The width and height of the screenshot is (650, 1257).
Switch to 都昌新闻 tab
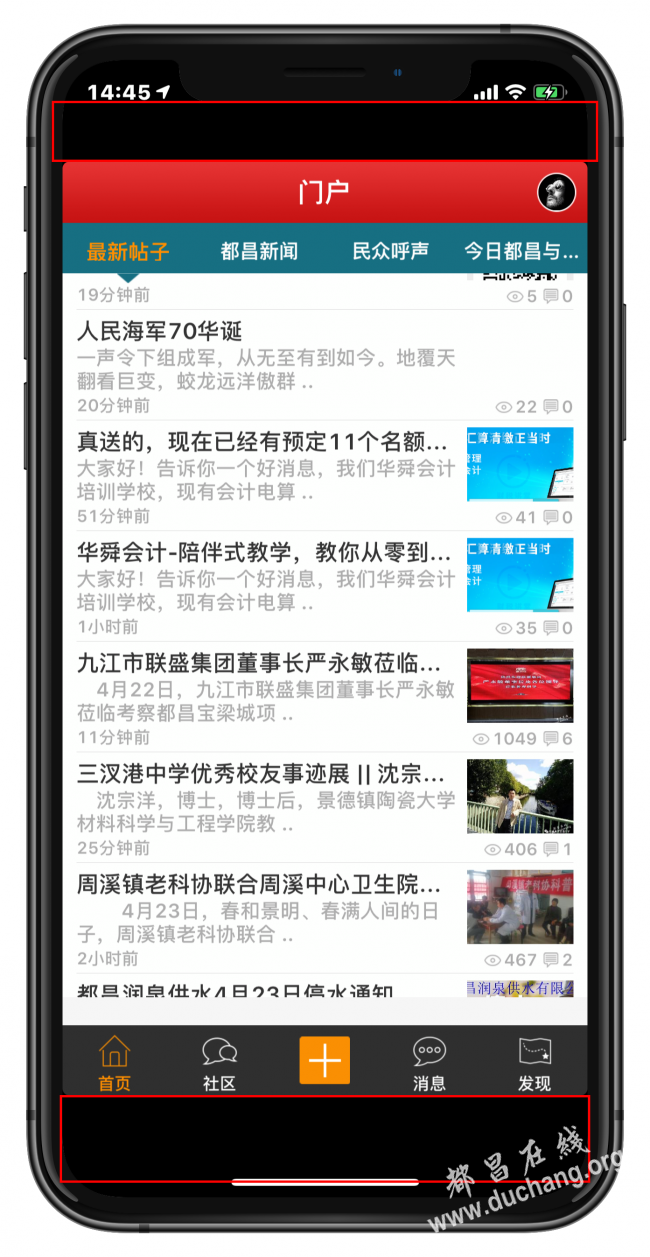[259, 251]
